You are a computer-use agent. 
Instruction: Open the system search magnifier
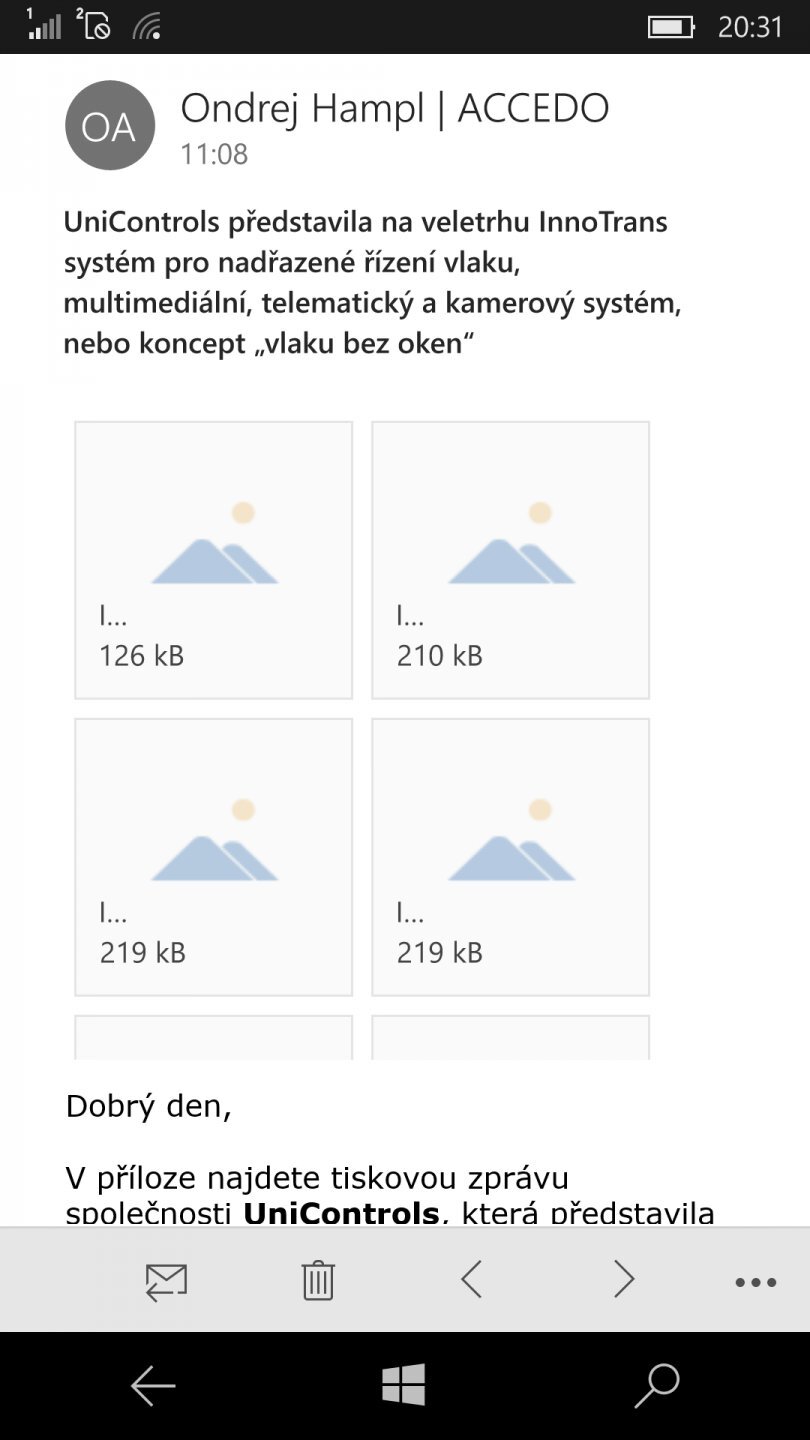point(657,1385)
